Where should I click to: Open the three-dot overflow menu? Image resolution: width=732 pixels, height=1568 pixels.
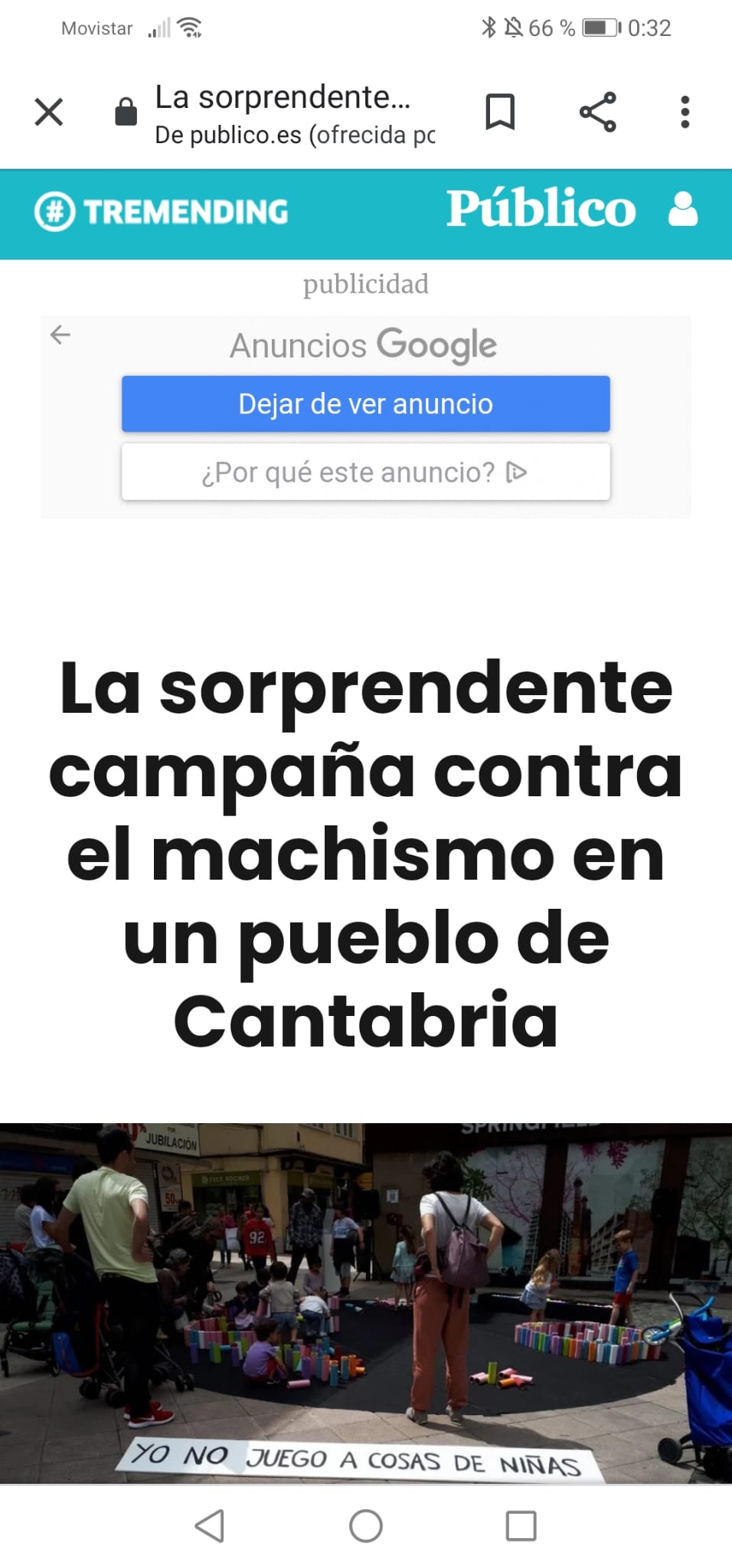click(x=685, y=113)
